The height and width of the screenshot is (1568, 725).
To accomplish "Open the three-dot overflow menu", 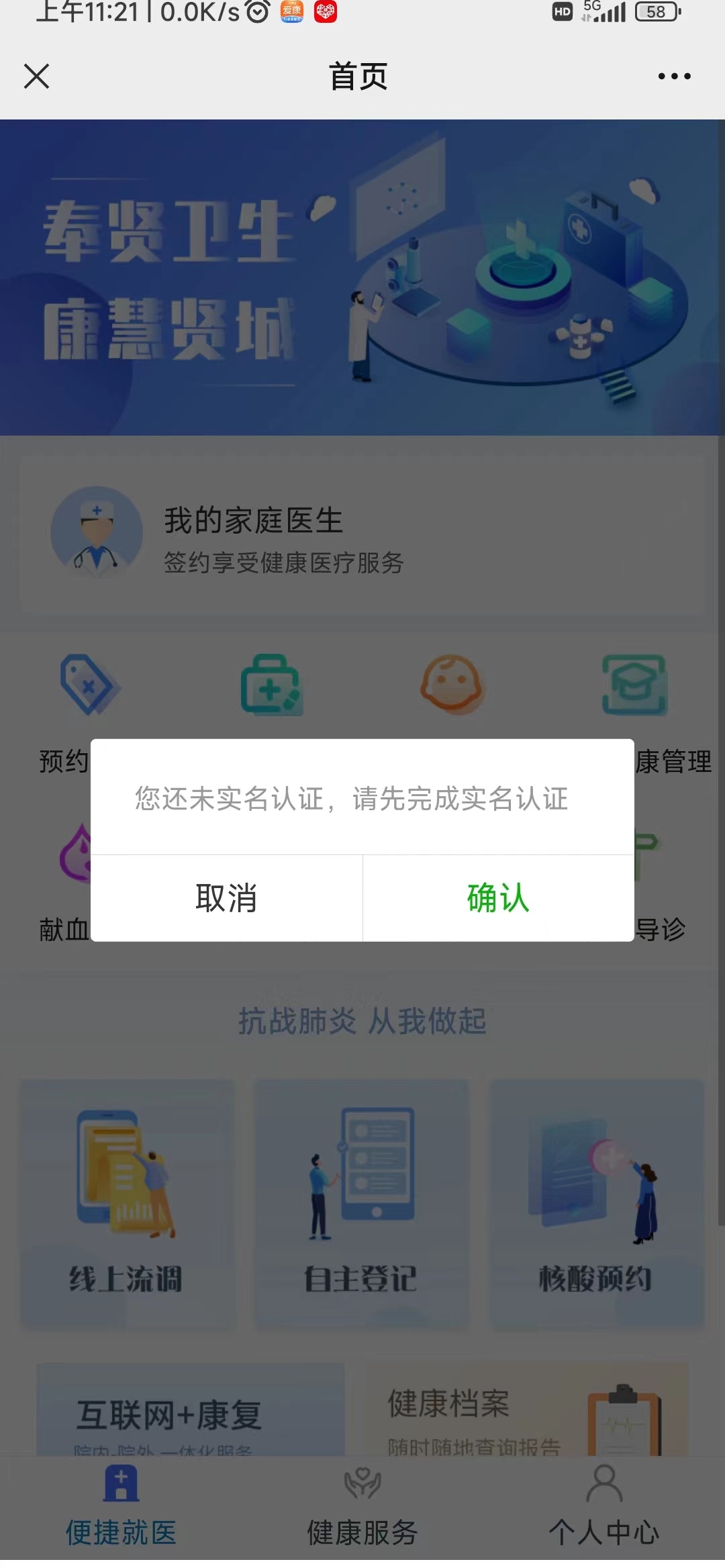I will pos(674,77).
